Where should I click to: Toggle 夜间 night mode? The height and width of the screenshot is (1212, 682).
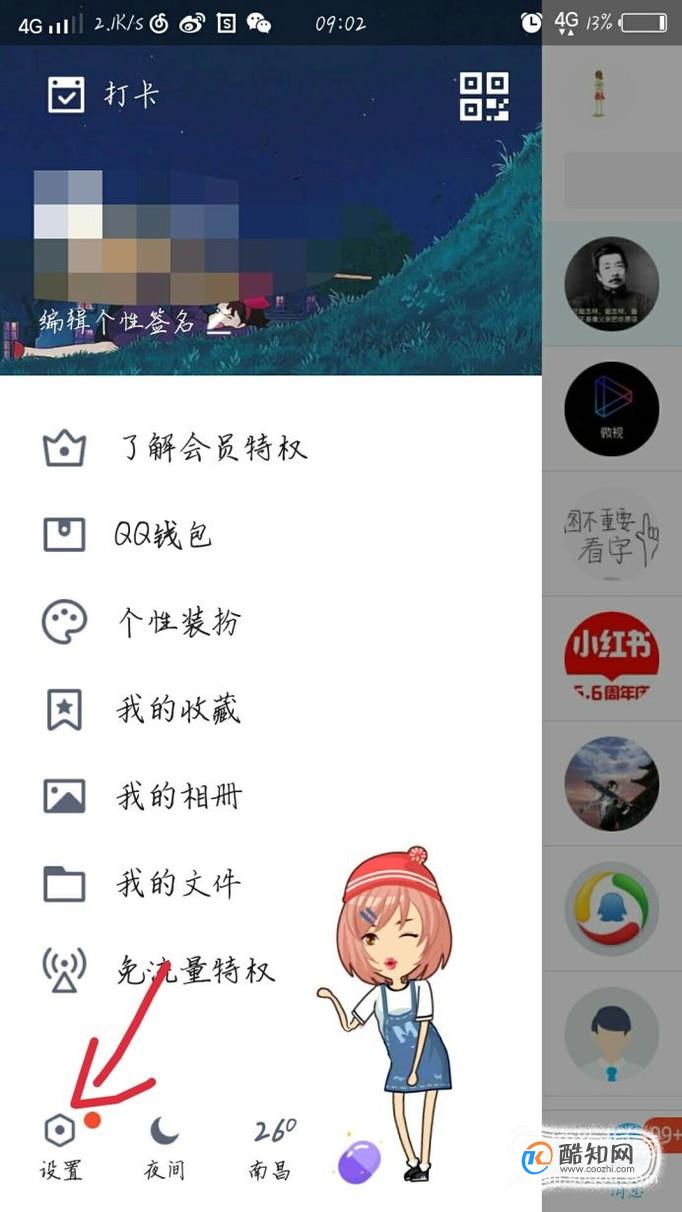click(164, 1147)
